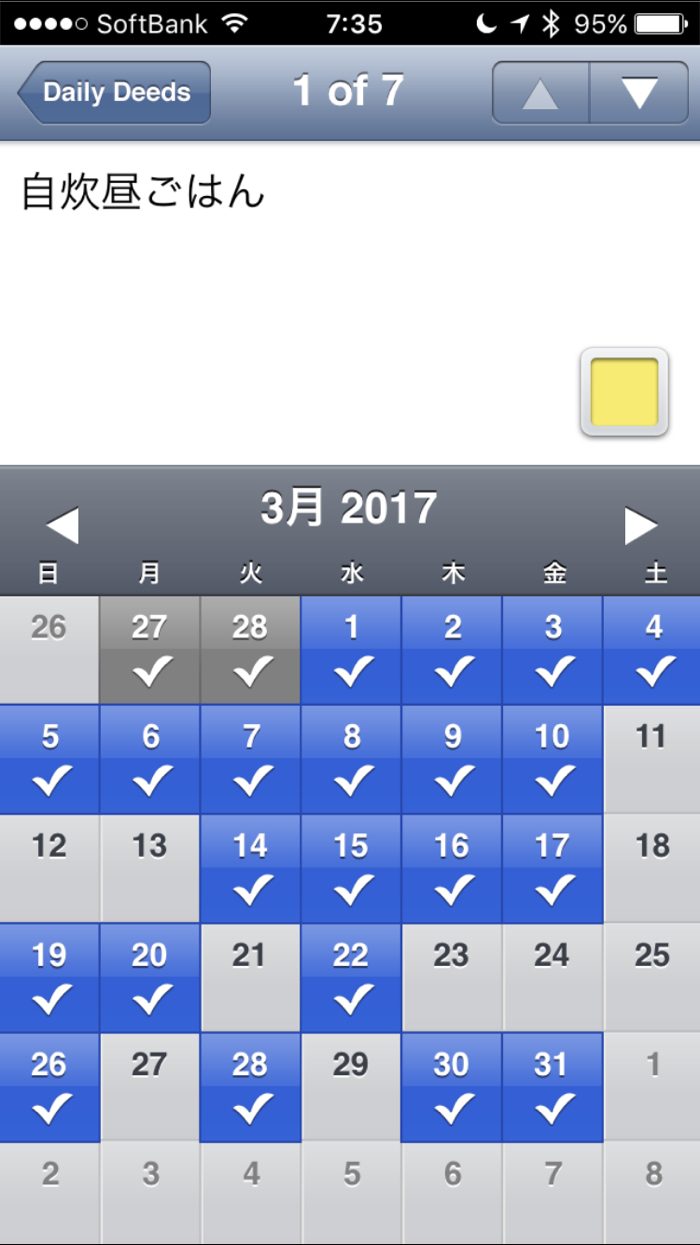700x1245 pixels.
Task: Uncheck day 15 on the calendar
Action: coord(351,868)
